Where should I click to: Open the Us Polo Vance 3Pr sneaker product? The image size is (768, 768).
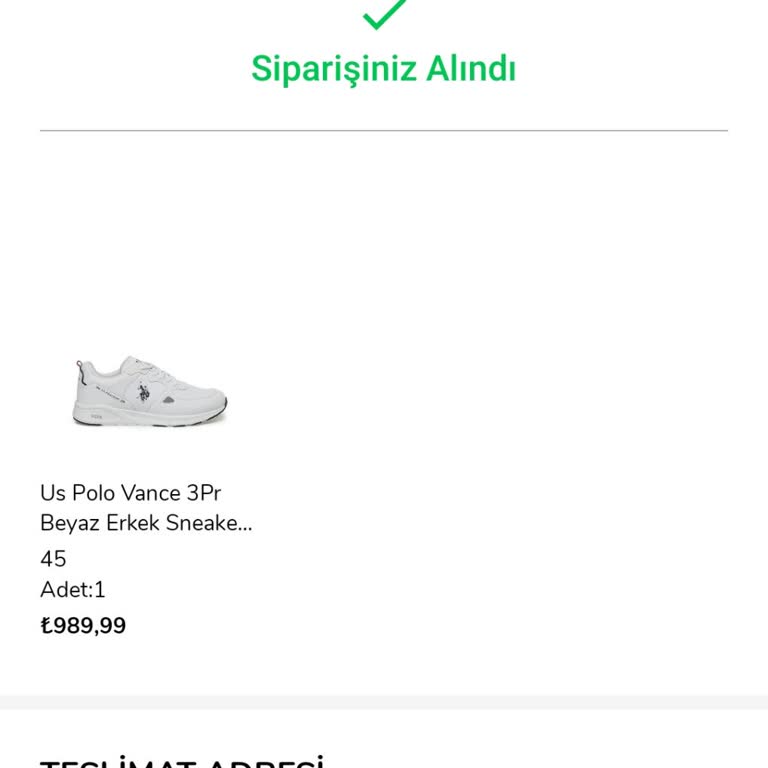[149, 390]
